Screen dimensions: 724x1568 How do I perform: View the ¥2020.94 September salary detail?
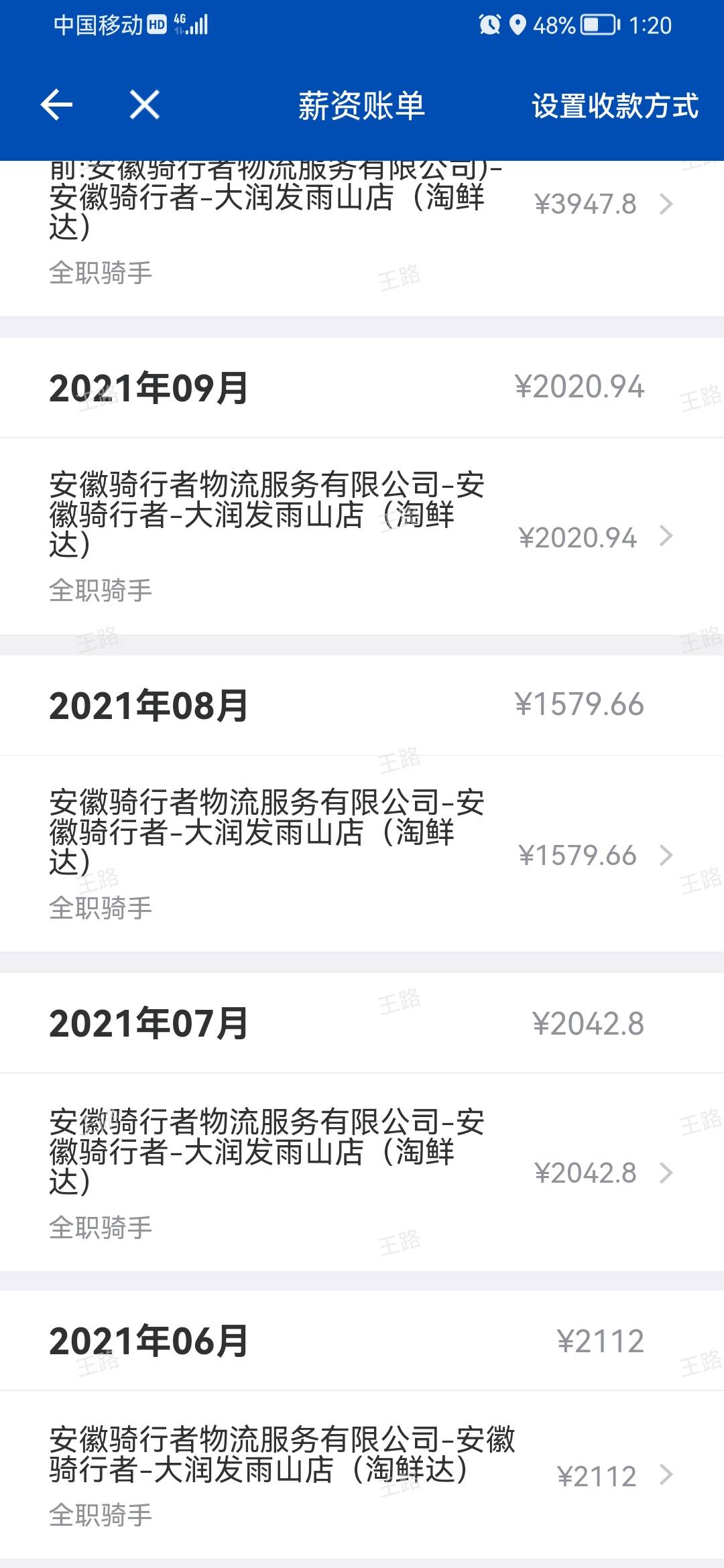point(362,536)
